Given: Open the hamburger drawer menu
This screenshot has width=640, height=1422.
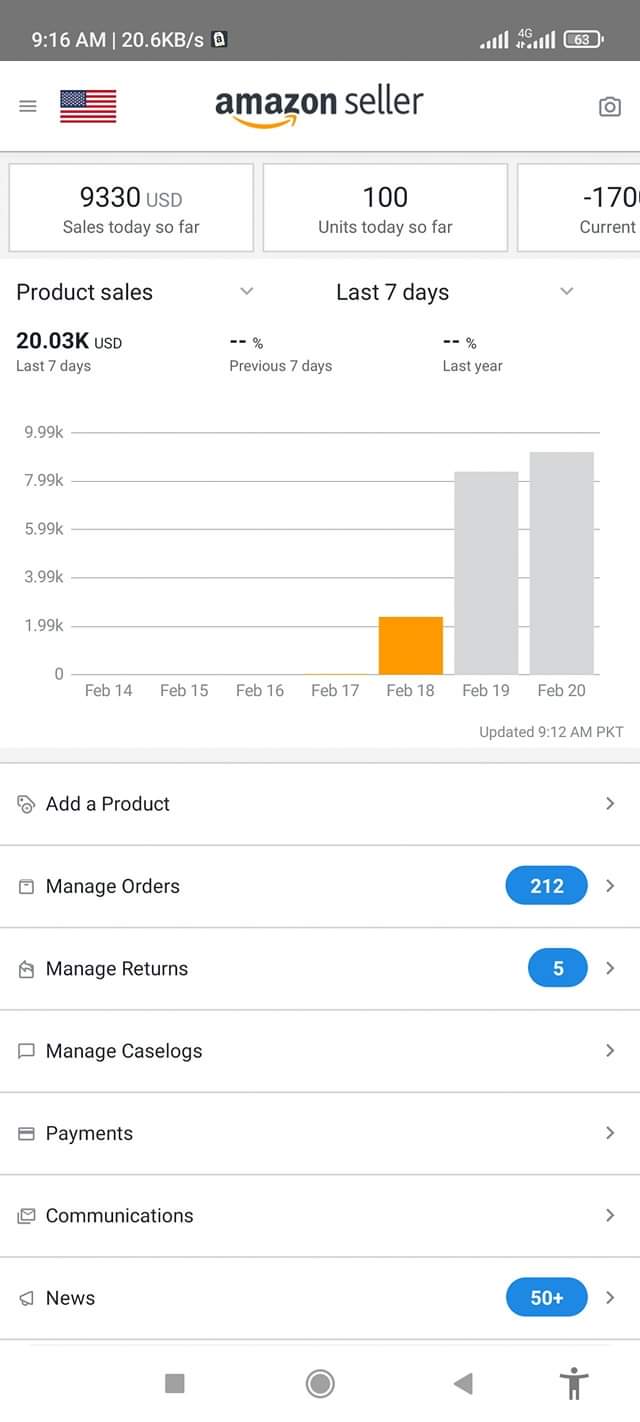Looking at the screenshot, I should pyautogui.click(x=28, y=106).
